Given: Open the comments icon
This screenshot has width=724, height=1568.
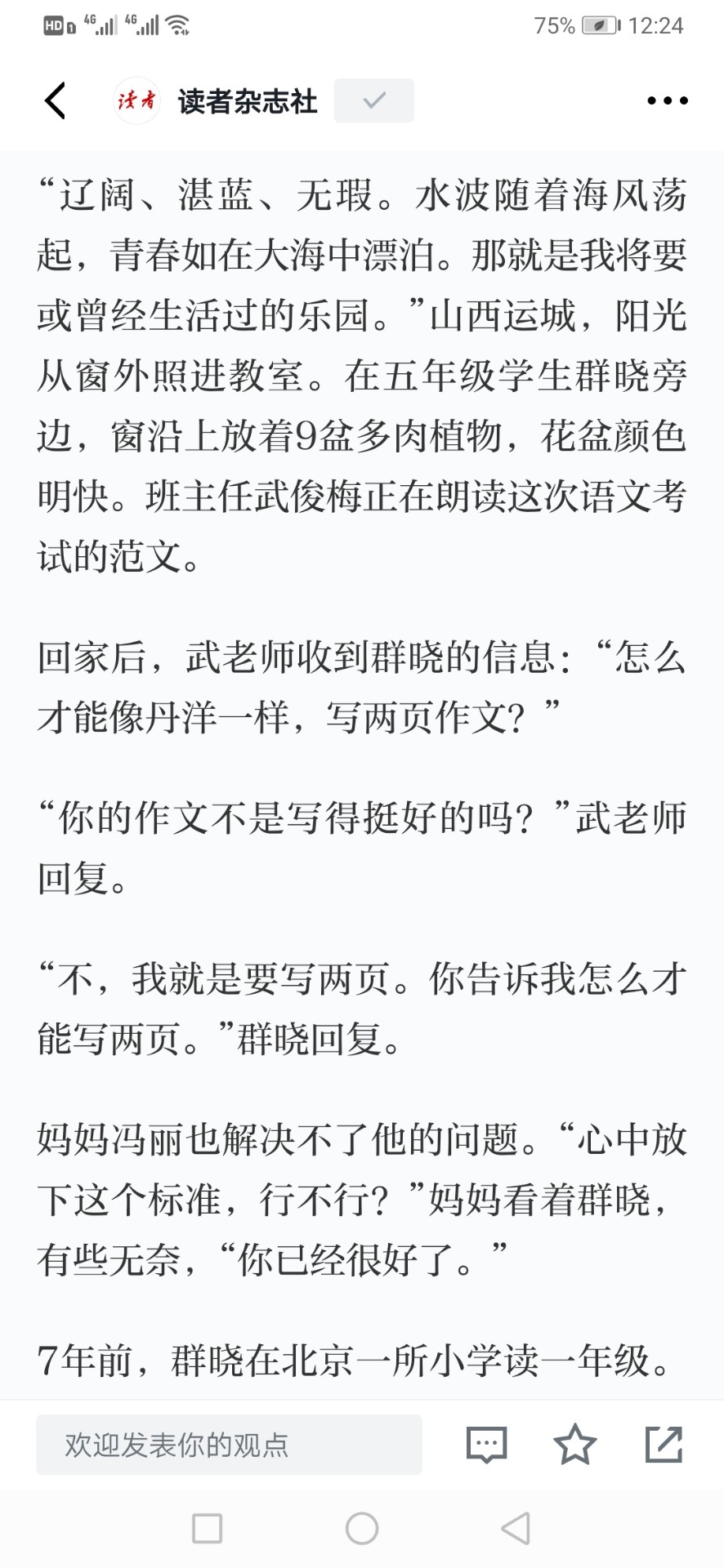Looking at the screenshot, I should 487,1445.
